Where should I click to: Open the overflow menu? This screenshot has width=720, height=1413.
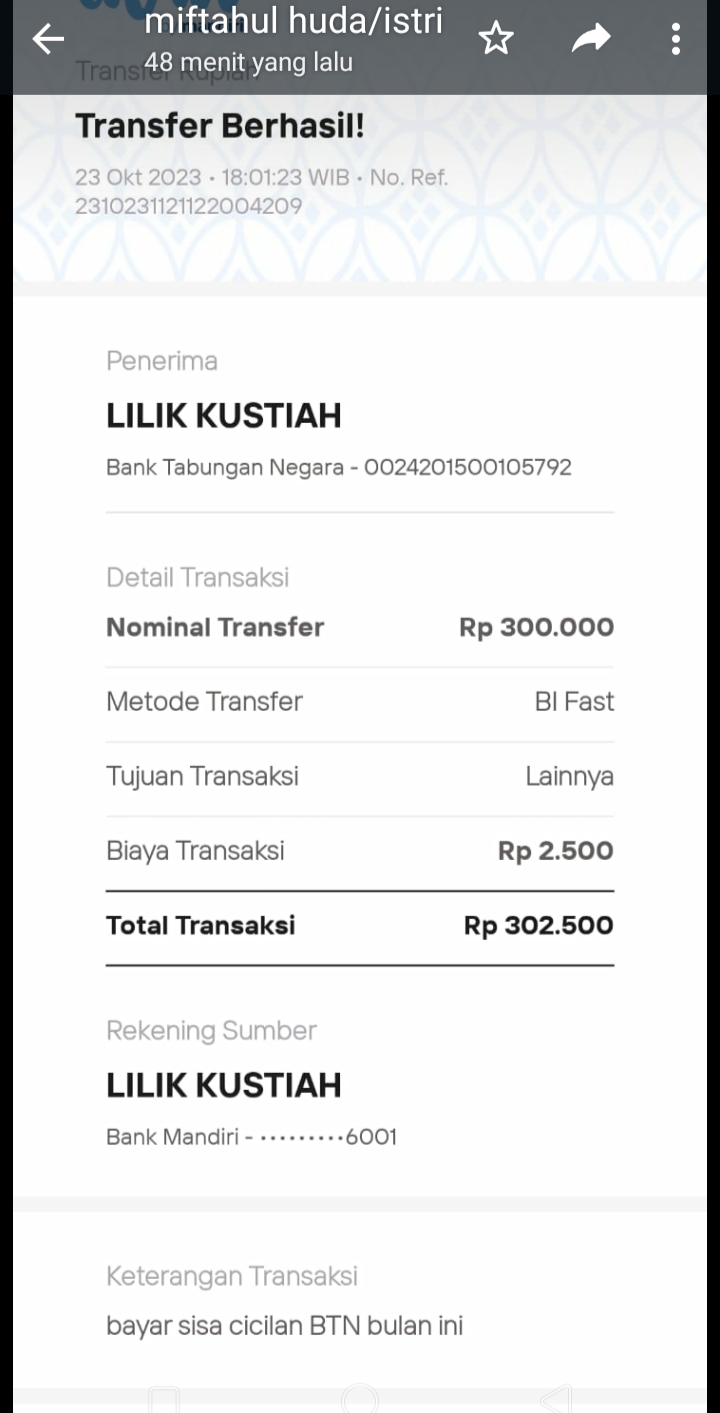pos(676,39)
